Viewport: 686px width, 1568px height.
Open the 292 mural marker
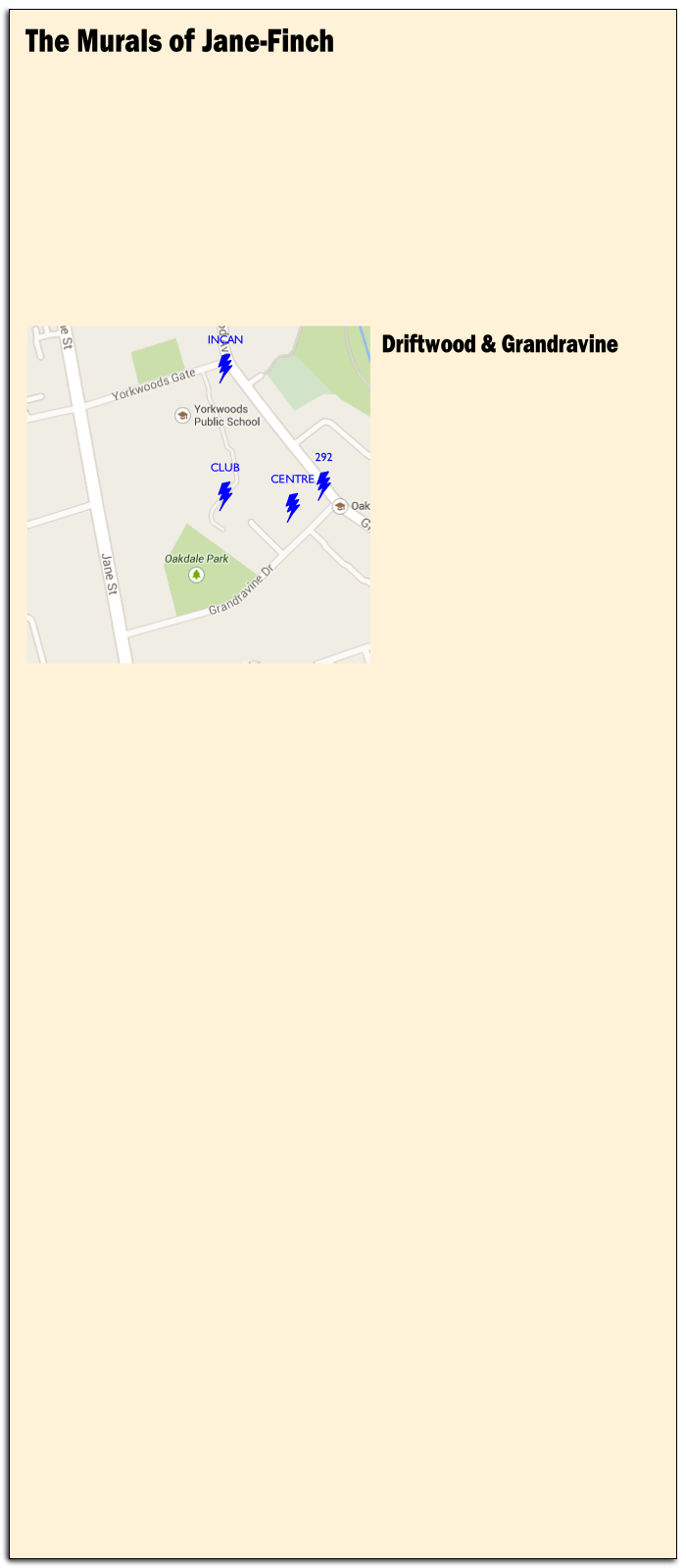click(x=323, y=485)
